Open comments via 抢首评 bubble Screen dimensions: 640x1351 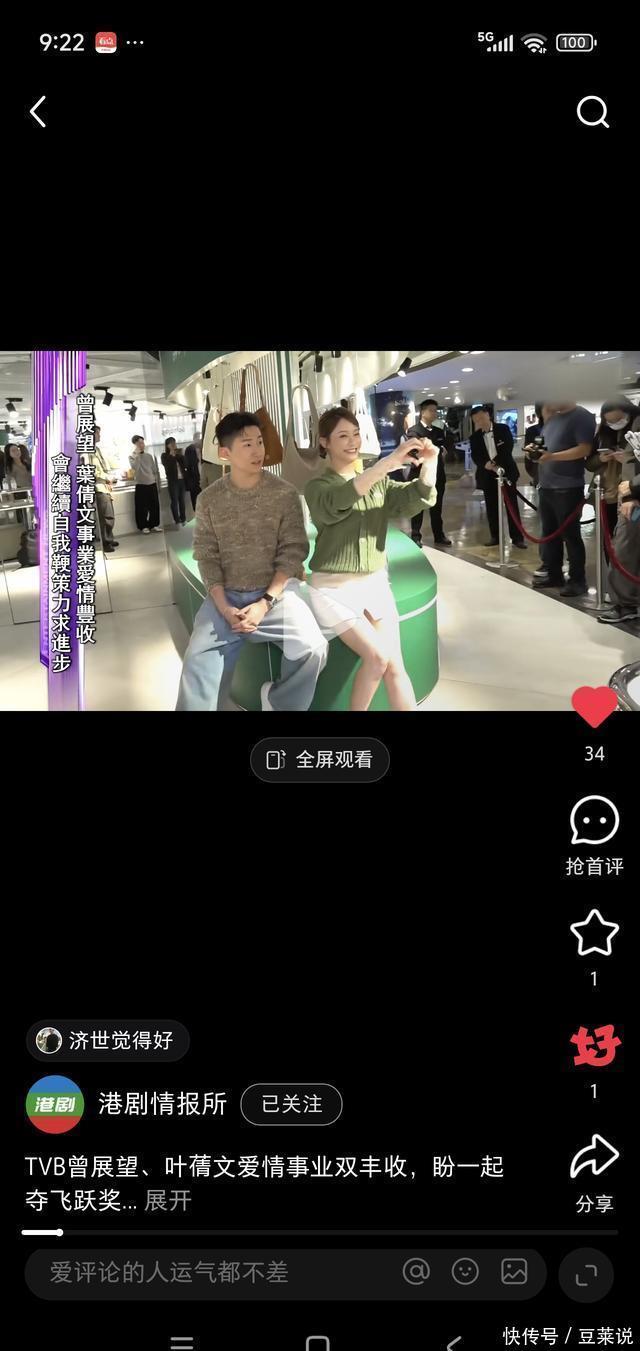pos(594,822)
